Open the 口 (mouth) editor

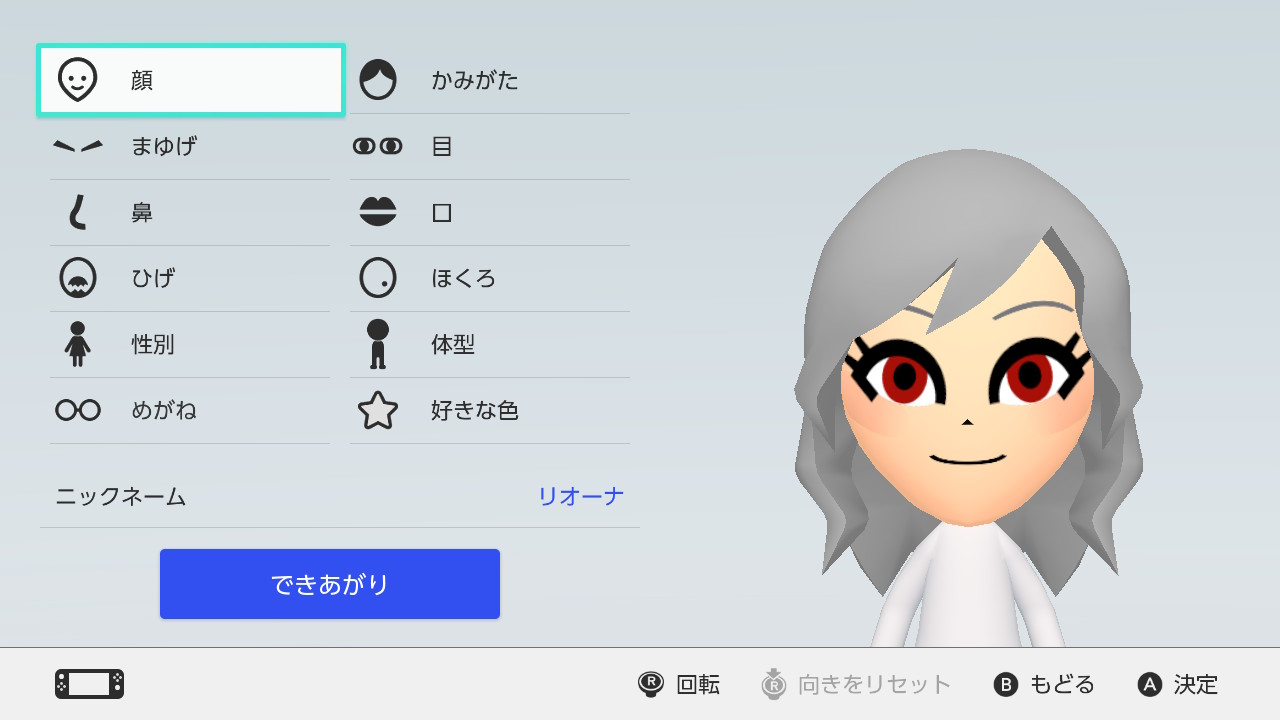(x=489, y=212)
